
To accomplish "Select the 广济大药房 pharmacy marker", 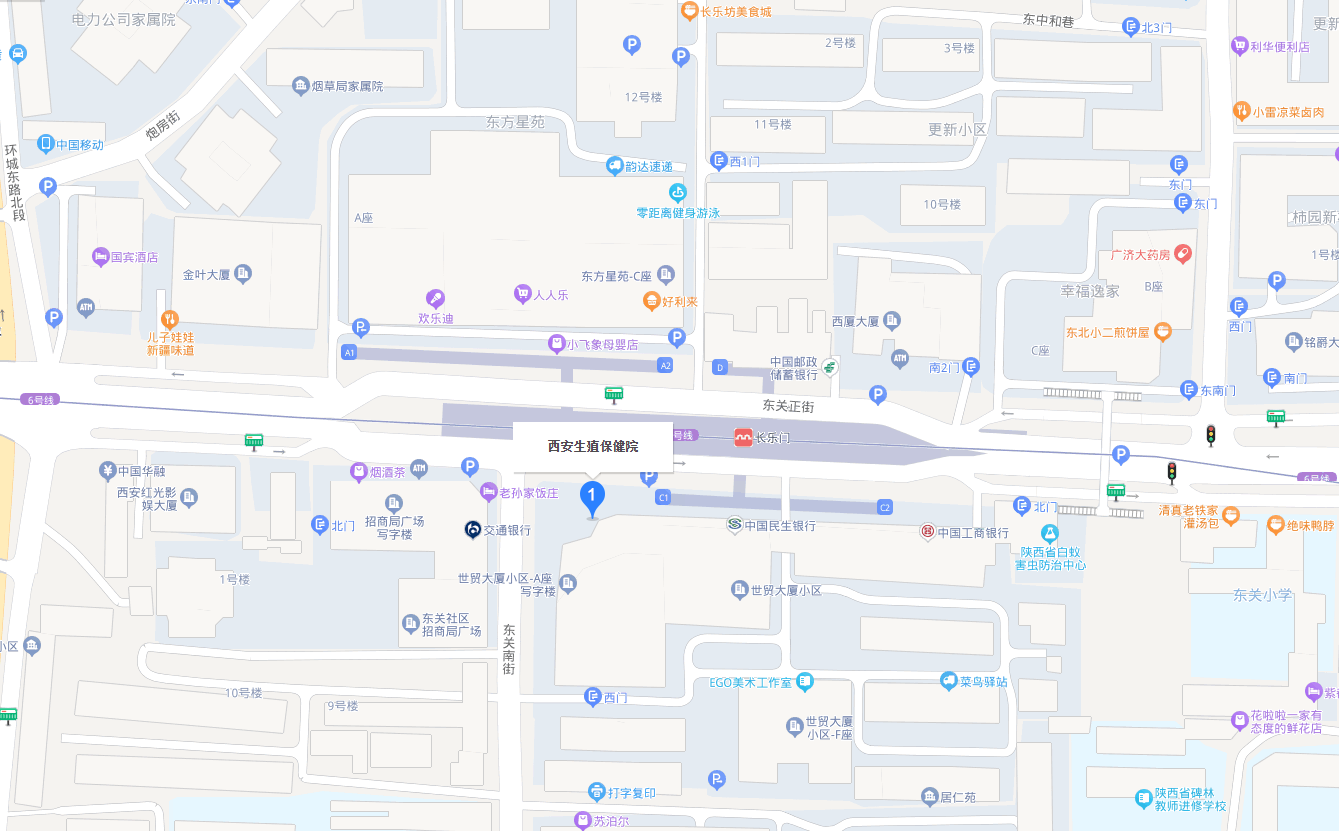I will point(1183,254).
